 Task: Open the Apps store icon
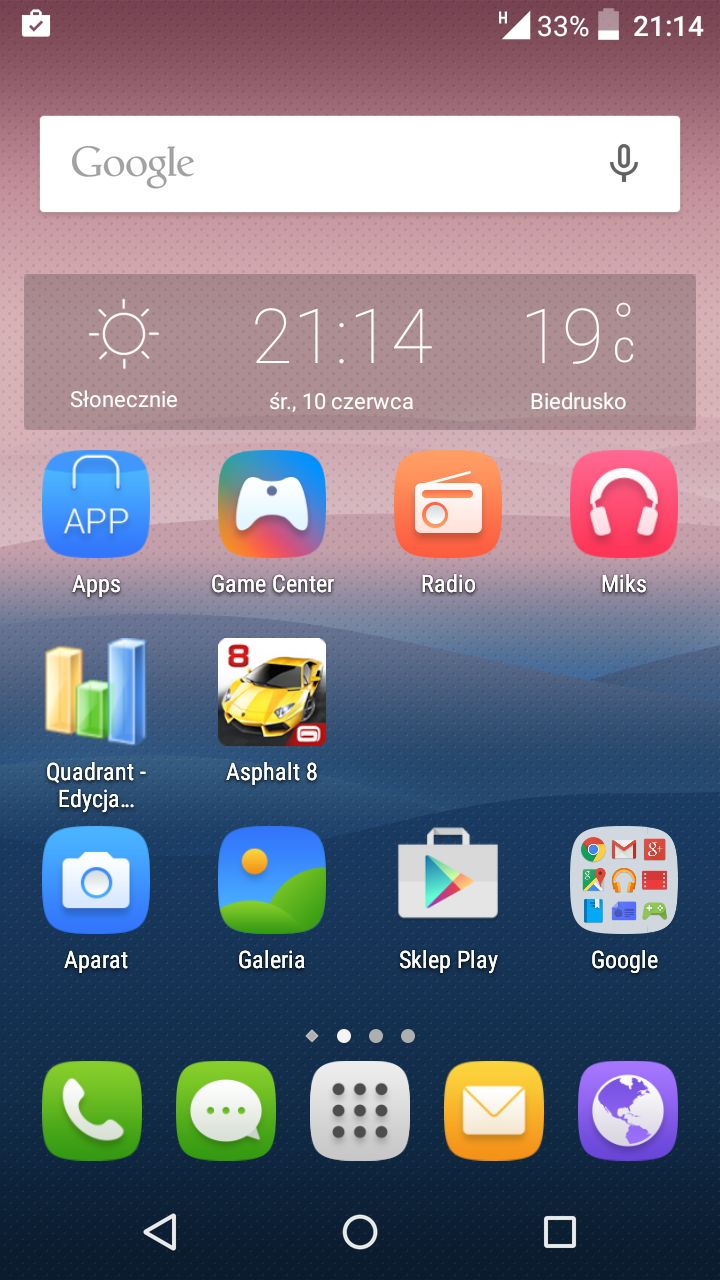click(x=96, y=505)
